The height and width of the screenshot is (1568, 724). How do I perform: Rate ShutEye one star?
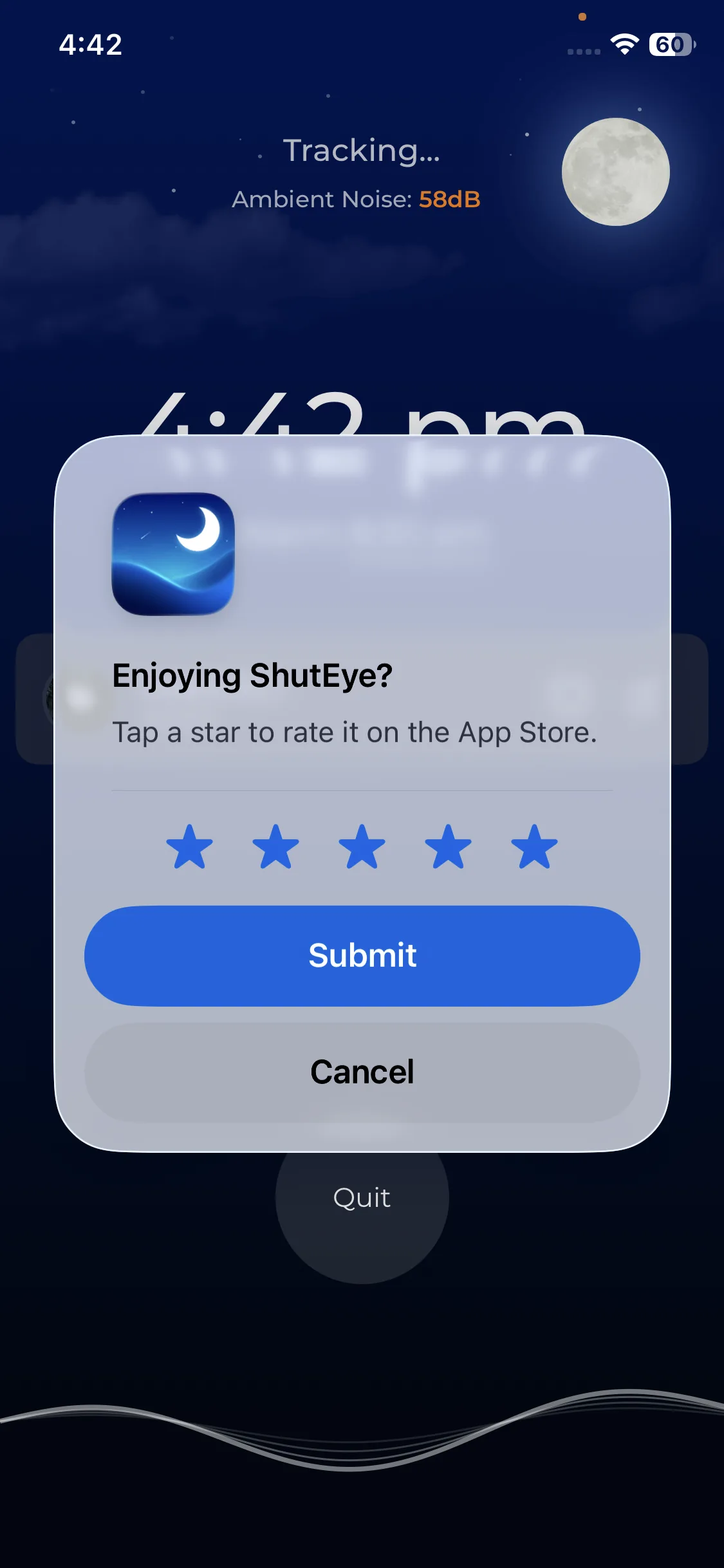pos(189,848)
